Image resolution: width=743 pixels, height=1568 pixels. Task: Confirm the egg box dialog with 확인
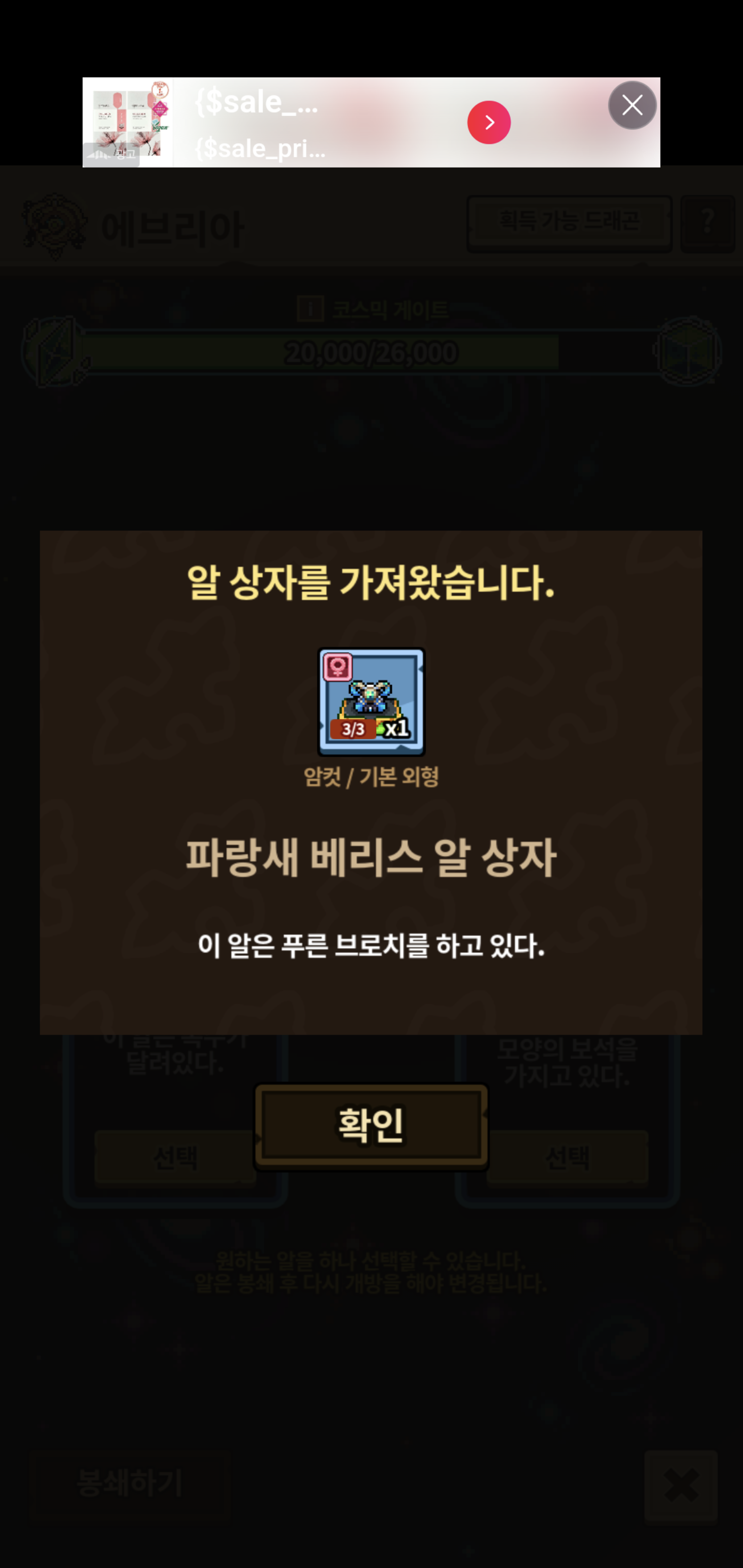tap(371, 1125)
